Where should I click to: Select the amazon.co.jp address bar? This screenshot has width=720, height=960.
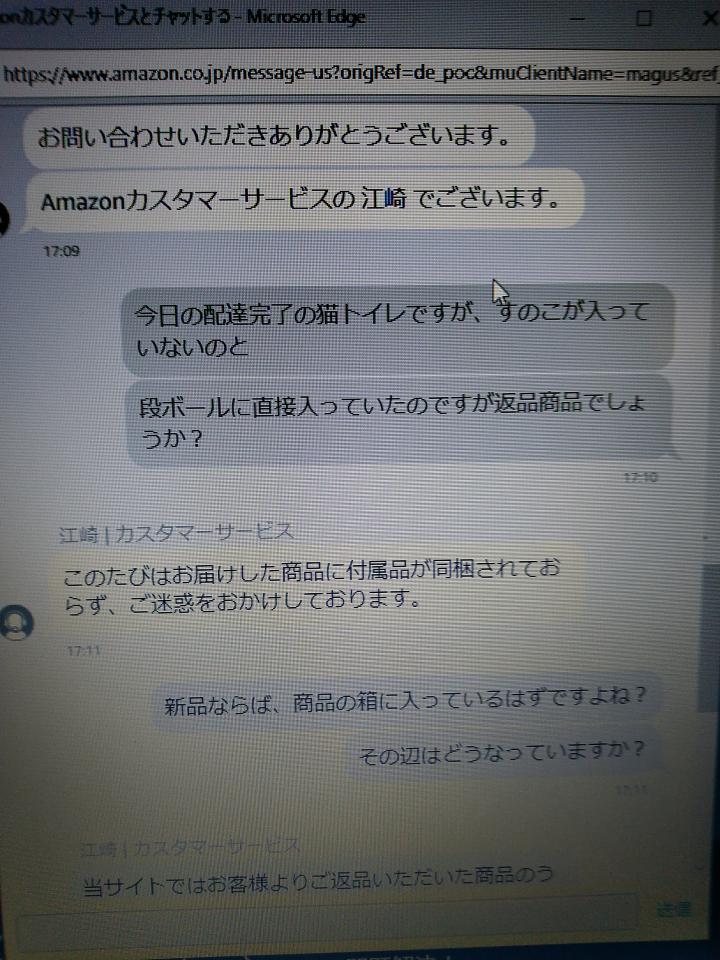click(x=360, y=73)
